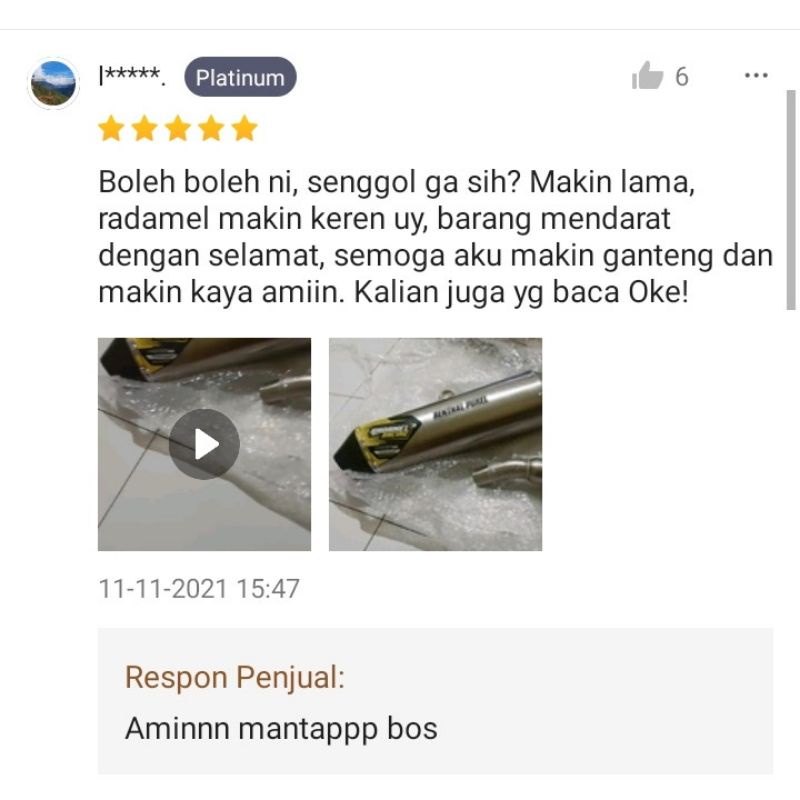Open the review's product photo
The width and height of the screenshot is (800, 800).
coord(435,444)
